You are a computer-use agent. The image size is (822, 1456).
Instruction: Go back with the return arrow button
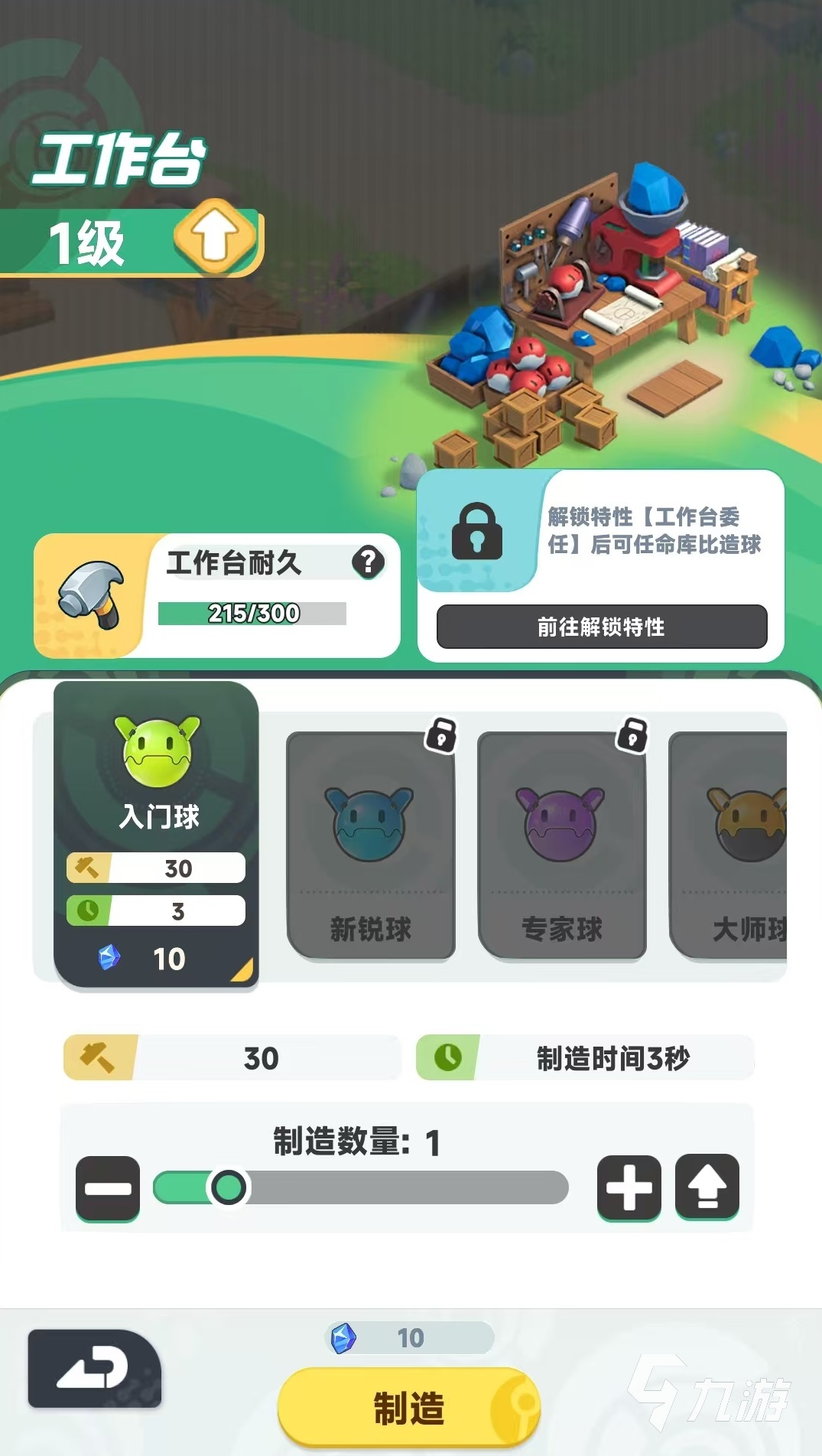[95, 1369]
